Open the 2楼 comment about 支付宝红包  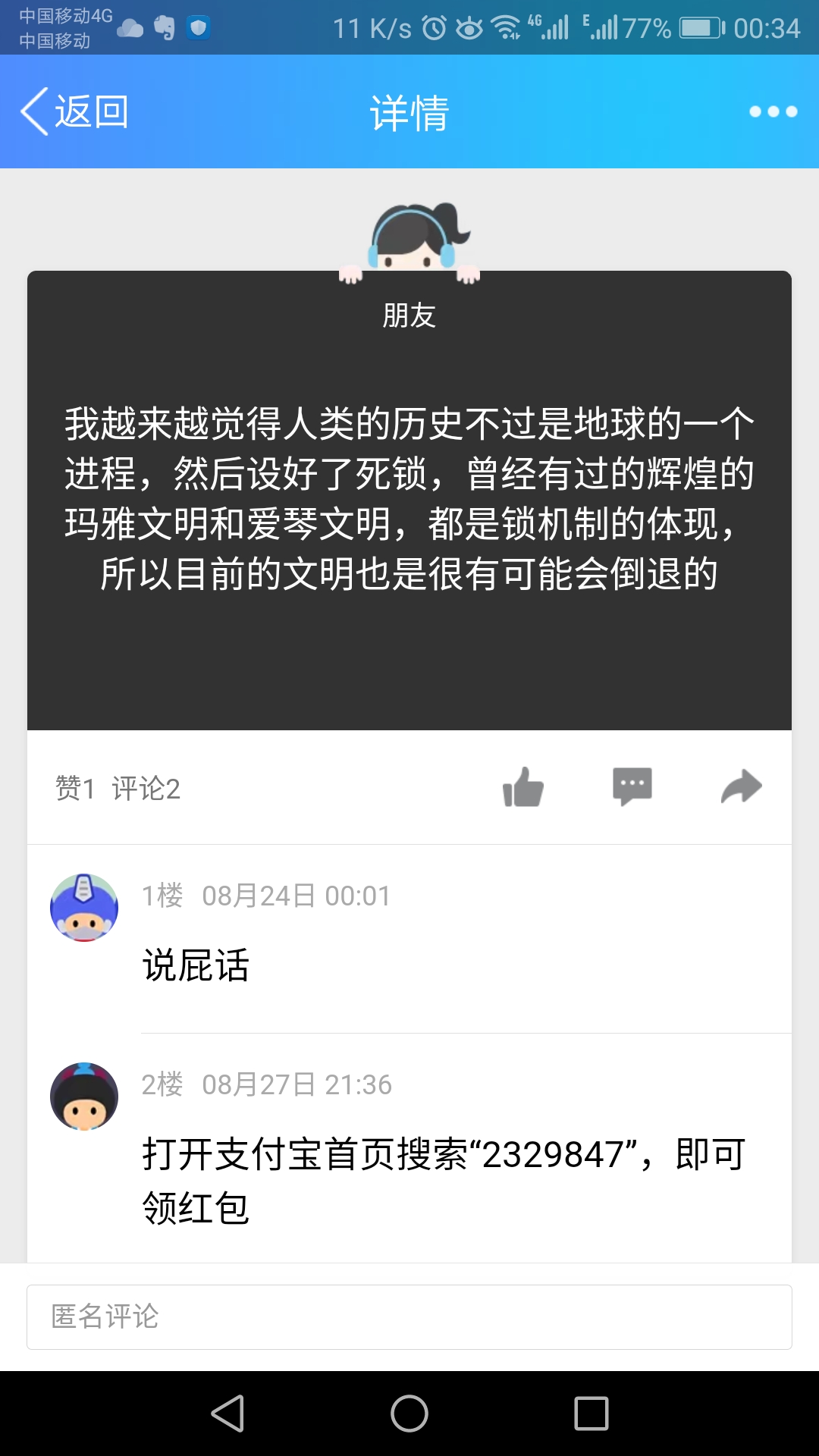(444, 1180)
